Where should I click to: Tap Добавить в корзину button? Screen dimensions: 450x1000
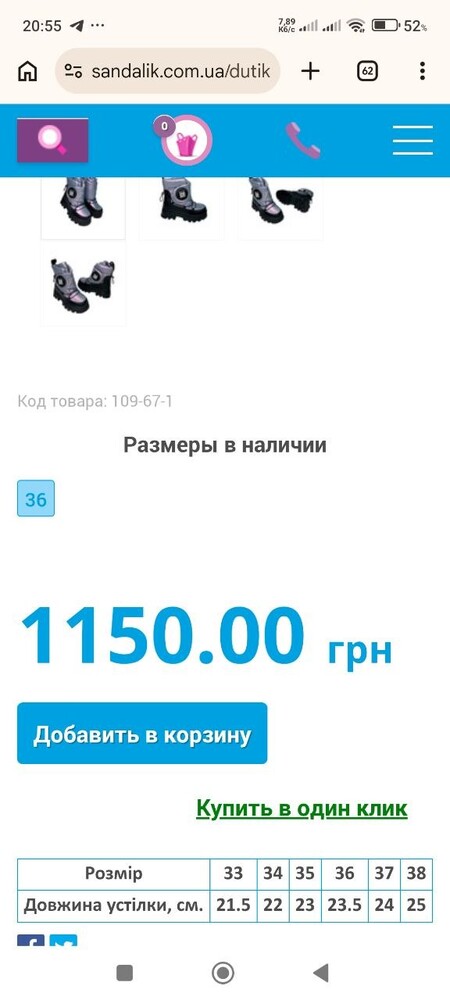[x=142, y=733]
